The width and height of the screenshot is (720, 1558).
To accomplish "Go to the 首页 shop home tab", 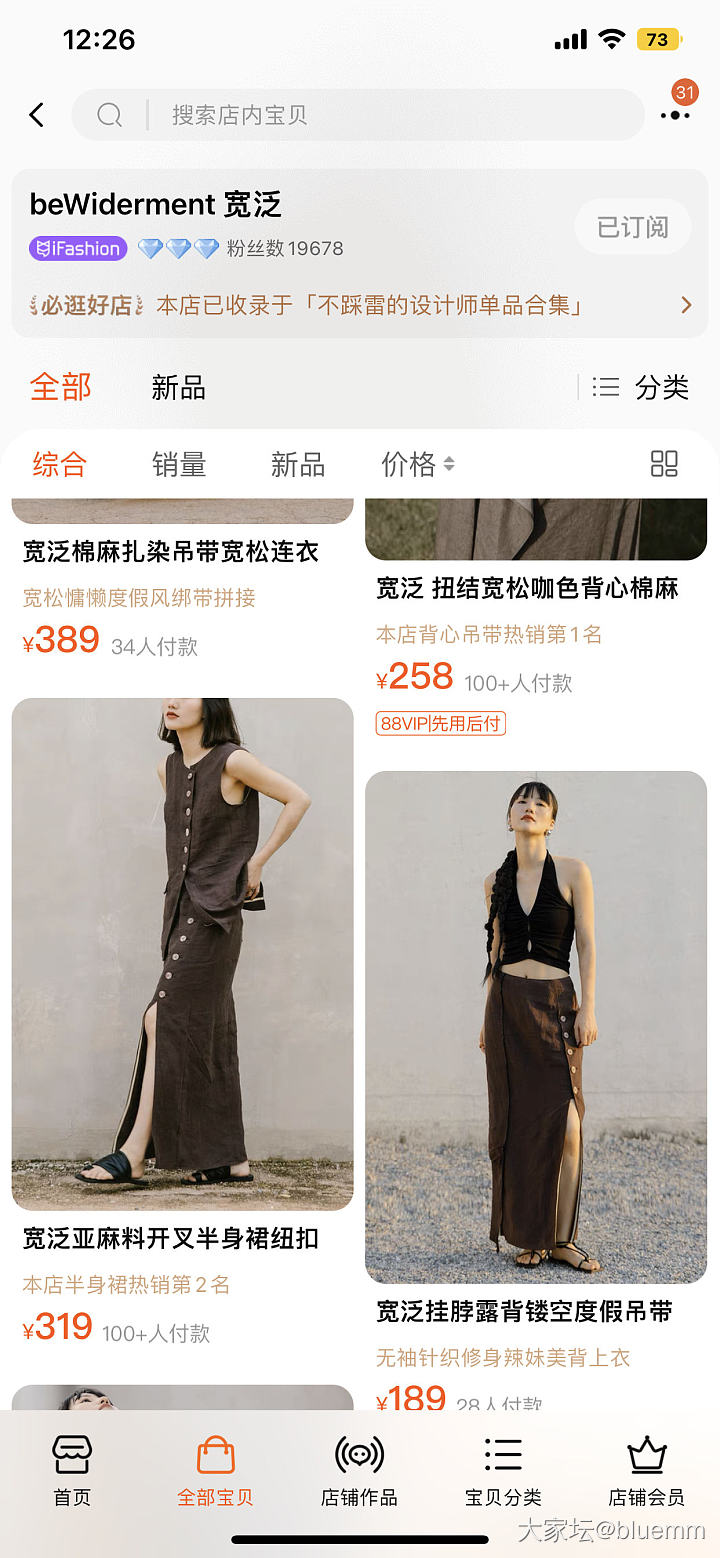I will [72, 1470].
